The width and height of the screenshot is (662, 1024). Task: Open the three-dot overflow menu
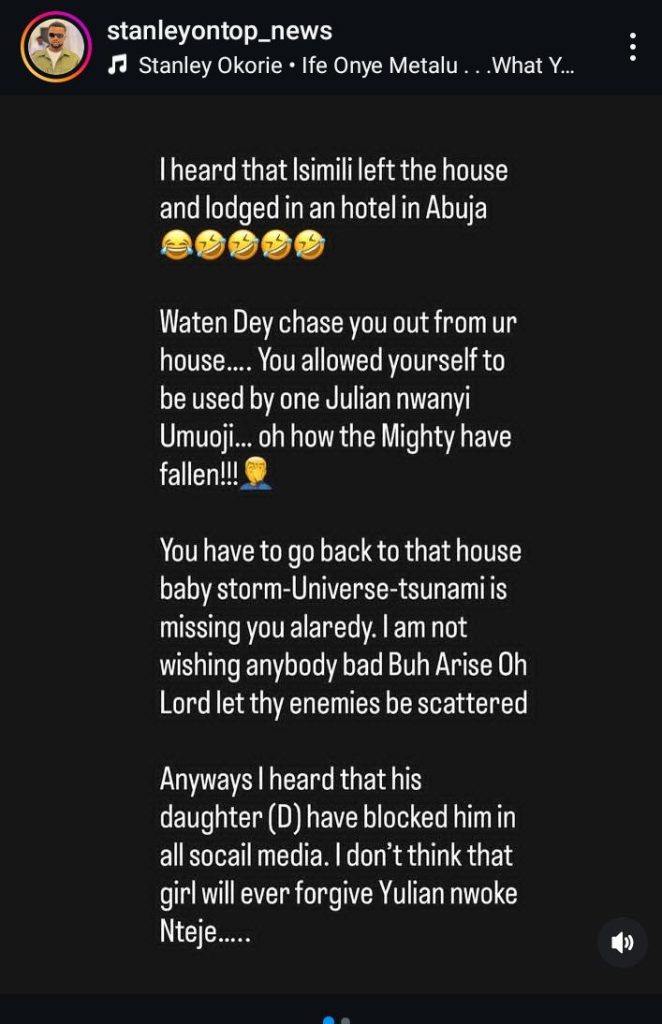(x=632, y=47)
